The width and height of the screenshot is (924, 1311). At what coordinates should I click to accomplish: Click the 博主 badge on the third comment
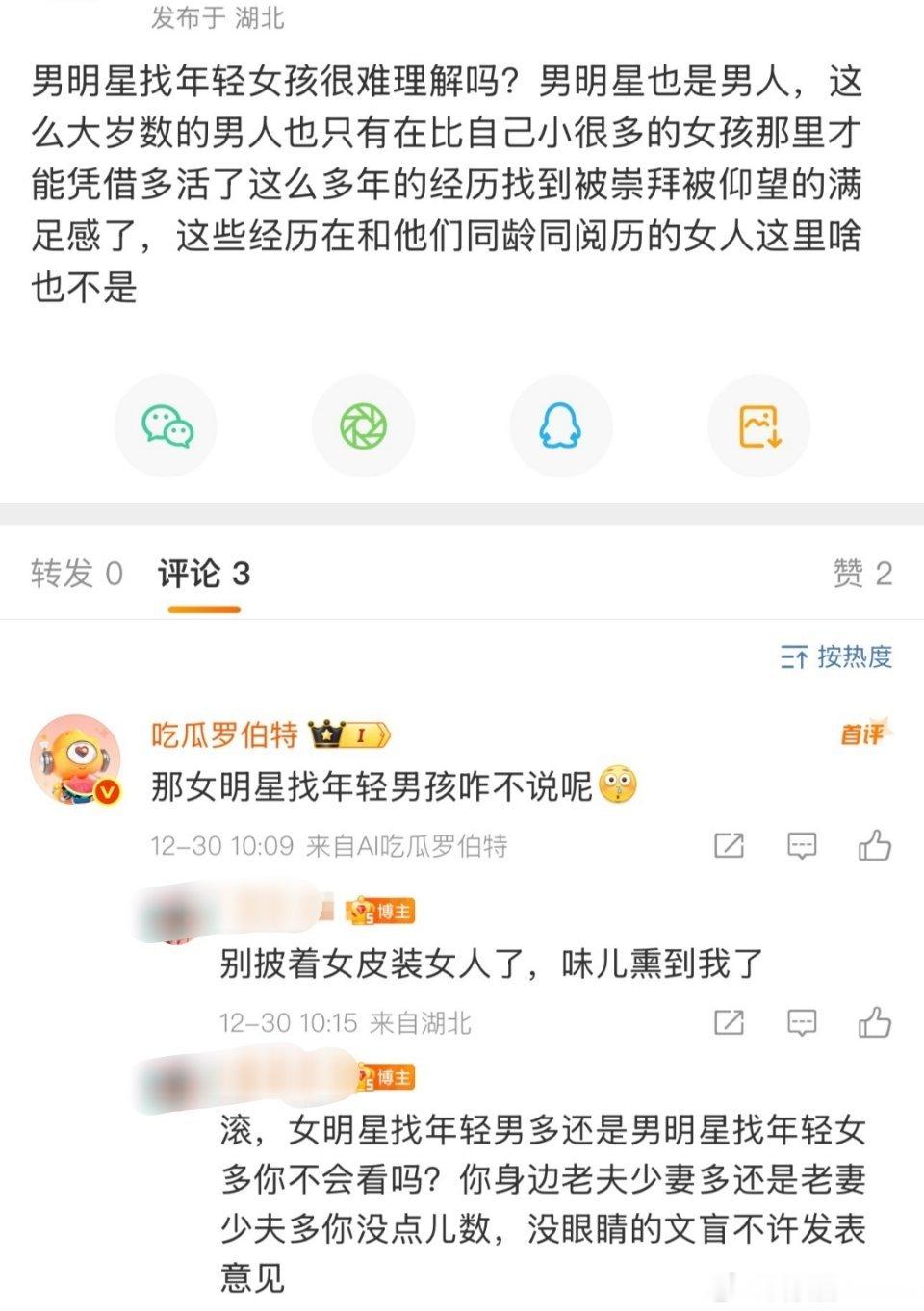tap(387, 1078)
